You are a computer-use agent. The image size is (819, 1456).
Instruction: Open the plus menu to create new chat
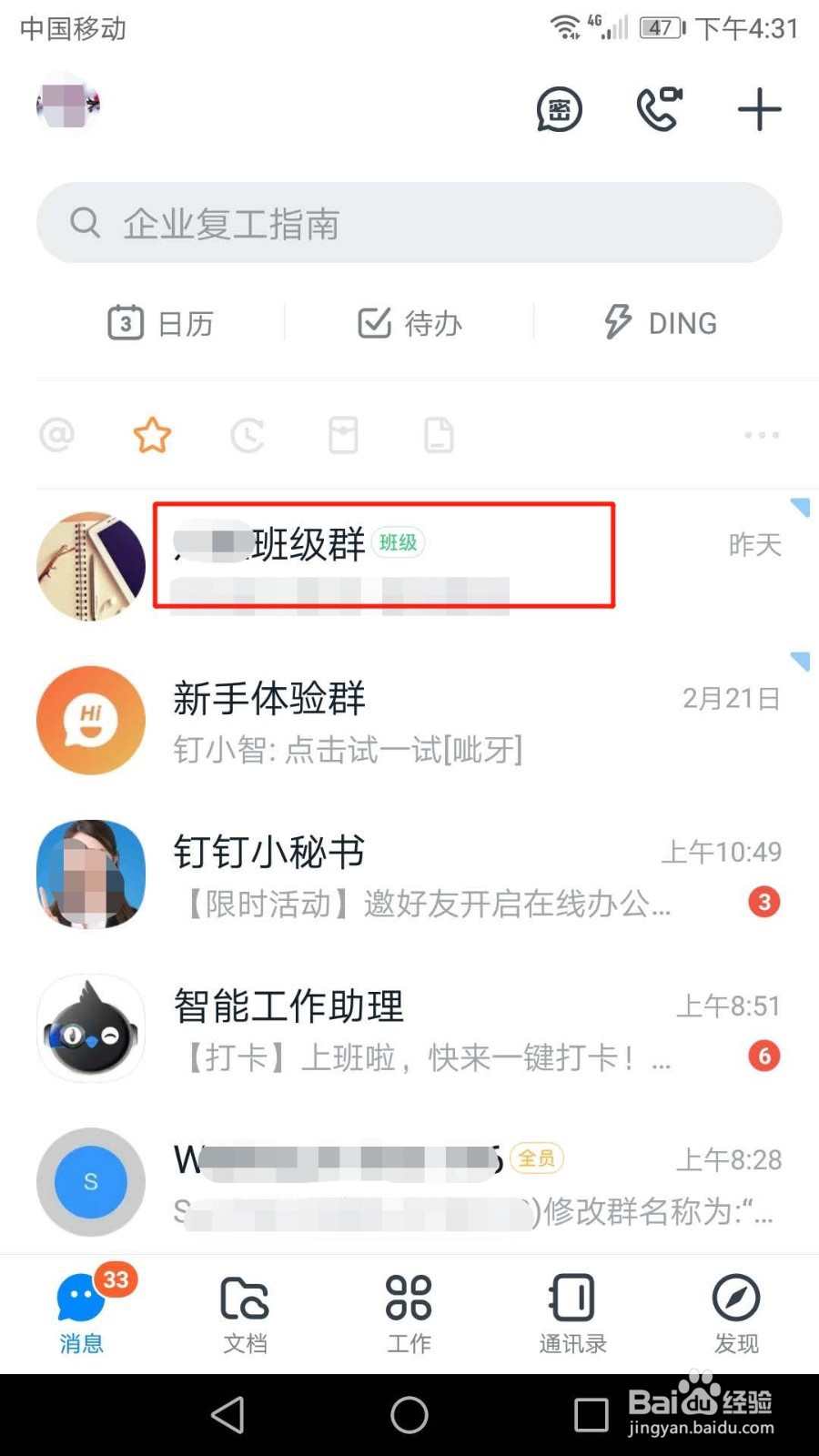pyautogui.click(x=760, y=109)
